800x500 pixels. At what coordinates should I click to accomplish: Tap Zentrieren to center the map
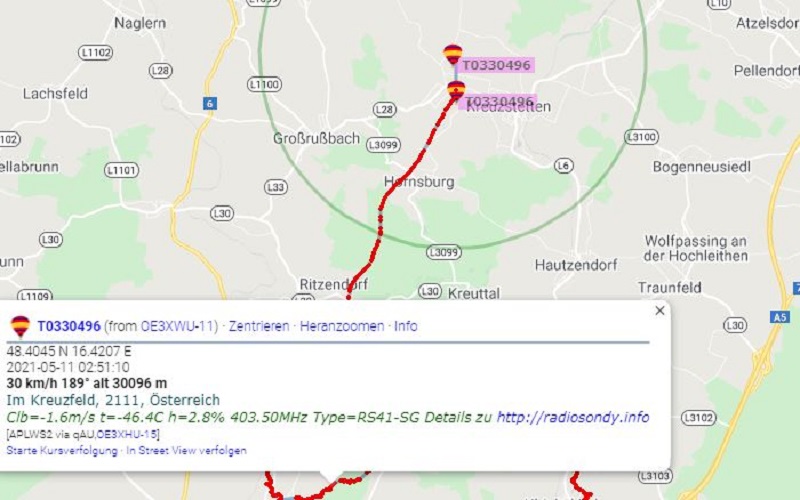(258, 326)
